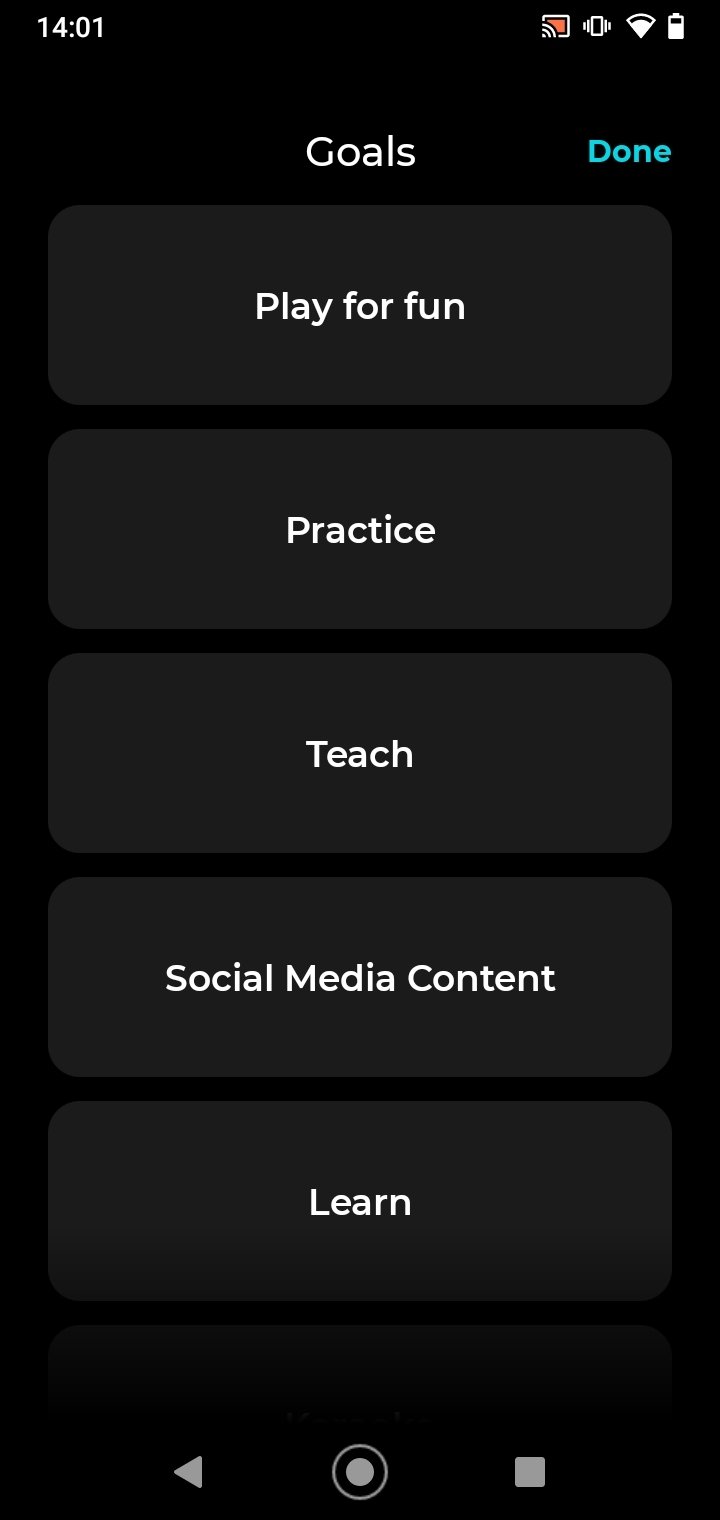
Task: Tap Done to confirm goals
Action: [629, 151]
